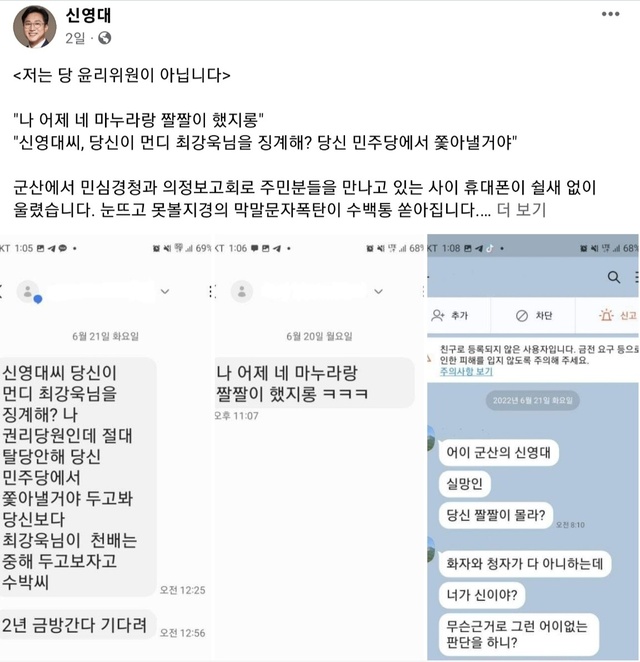This screenshot has width=640, height=662.
Task: Open 신영대's profile picture
Action: click(34, 26)
